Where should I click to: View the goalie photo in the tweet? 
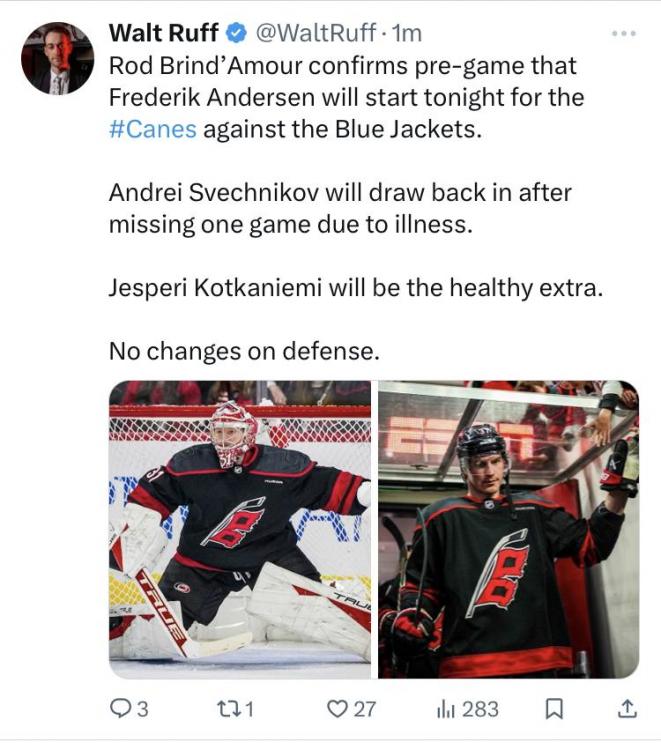pos(240,529)
